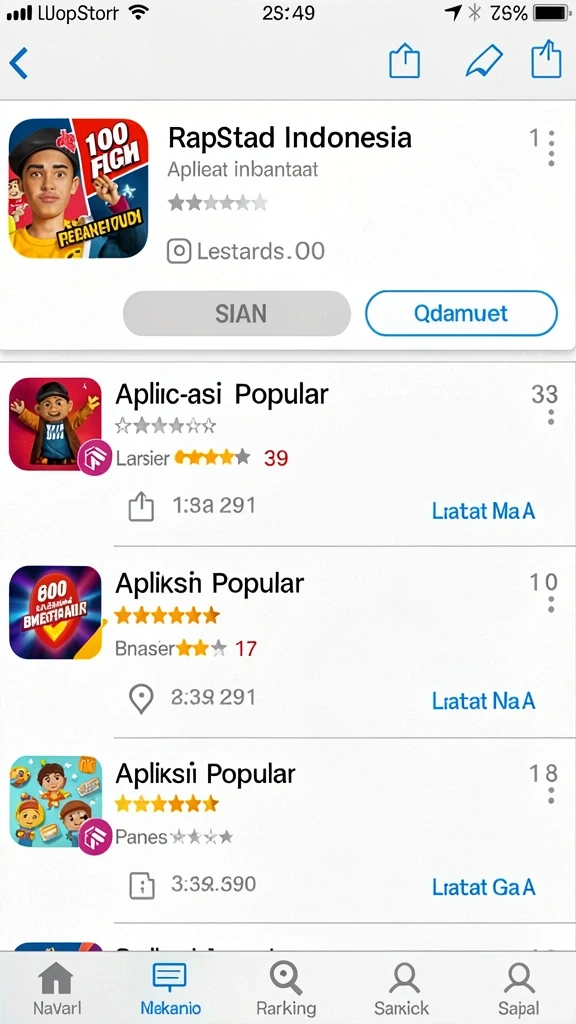Go back with the top-left arrow

[18, 63]
